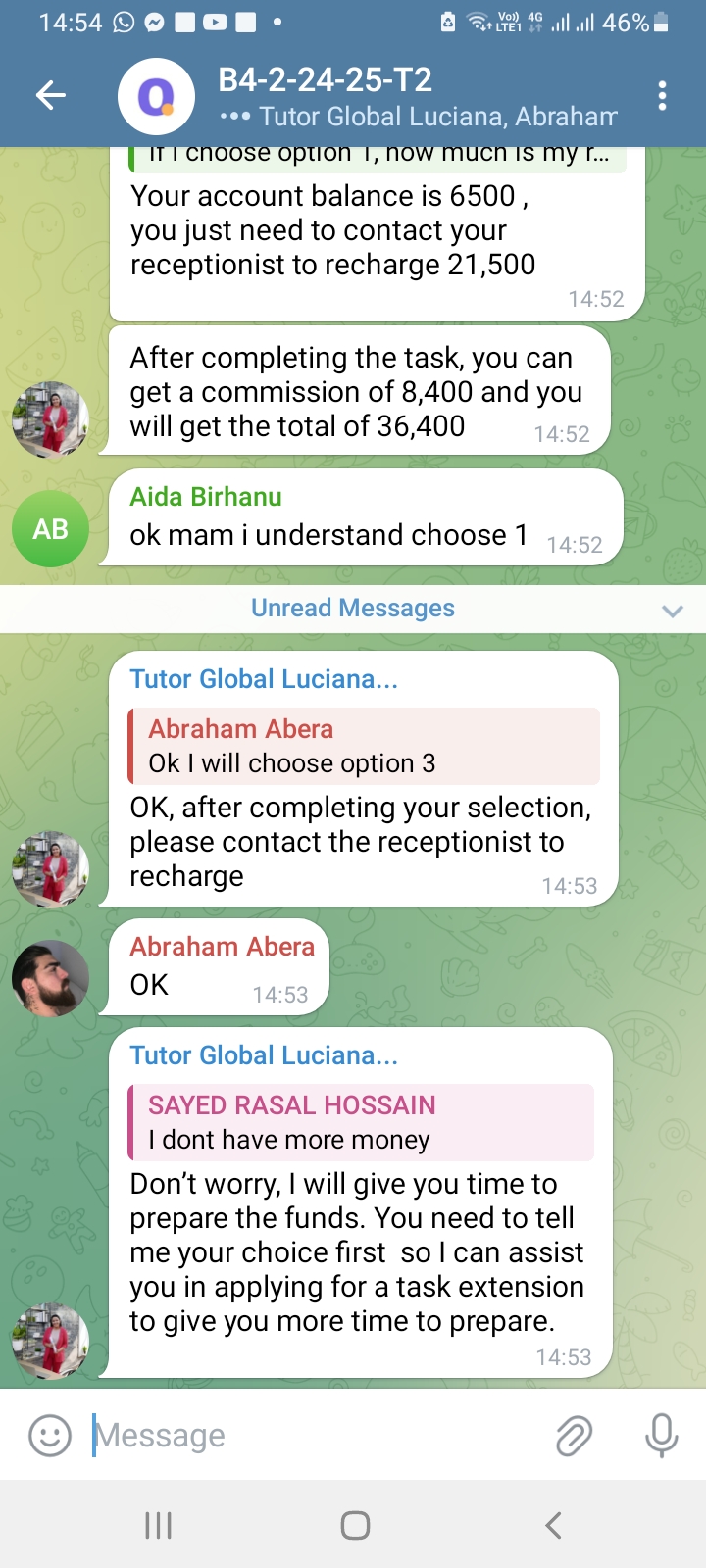Screen dimensions: 706x1568
Task: Jump down via the Unread Messages chevron
Action: coord(672,611)
